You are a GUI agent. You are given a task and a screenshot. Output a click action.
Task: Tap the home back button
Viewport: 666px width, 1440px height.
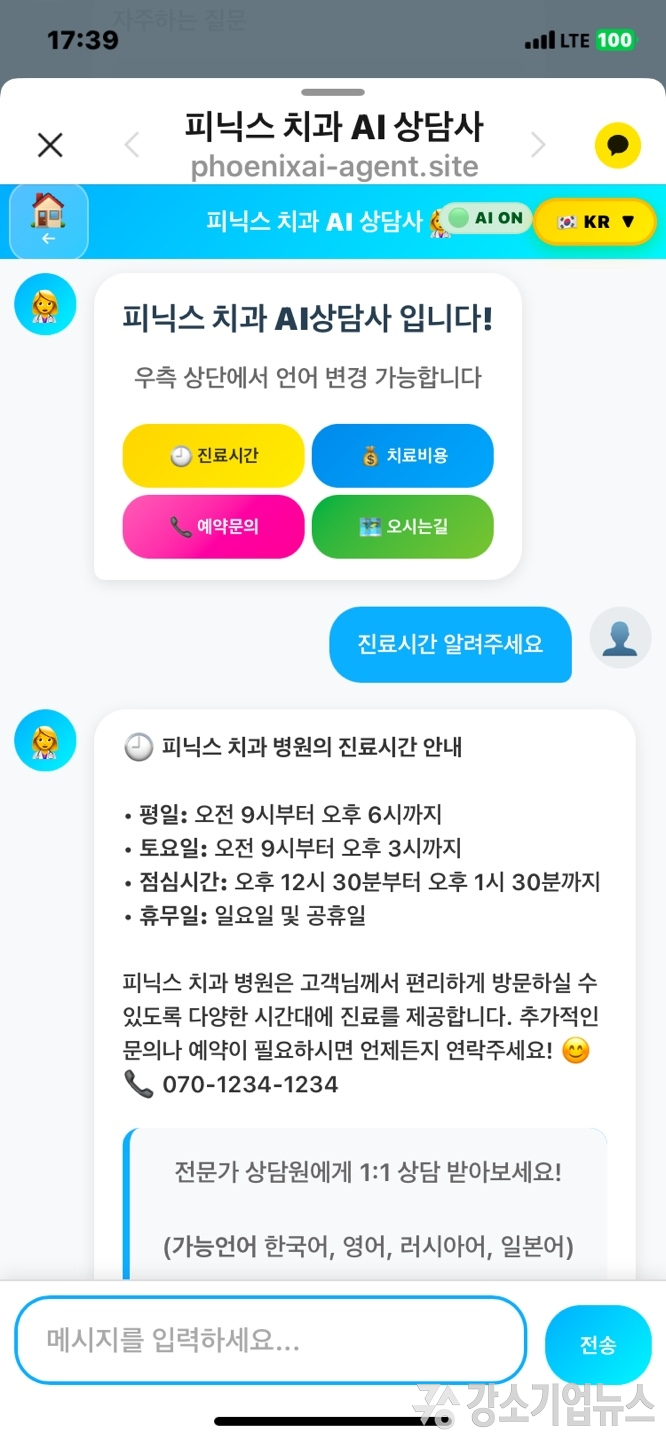pos(49,221)
